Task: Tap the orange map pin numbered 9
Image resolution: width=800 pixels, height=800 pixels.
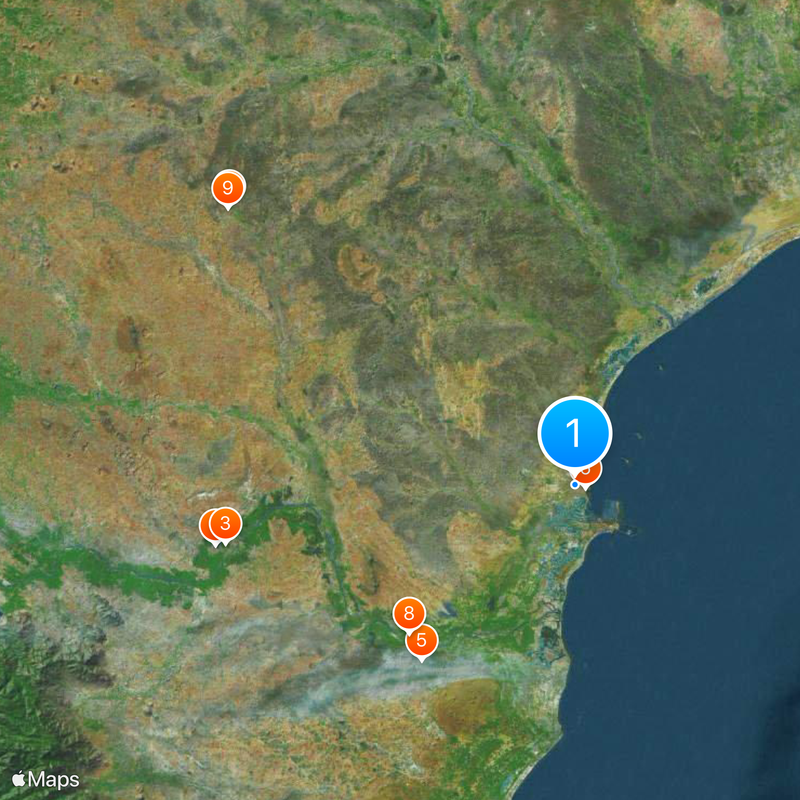Action: 228,187
